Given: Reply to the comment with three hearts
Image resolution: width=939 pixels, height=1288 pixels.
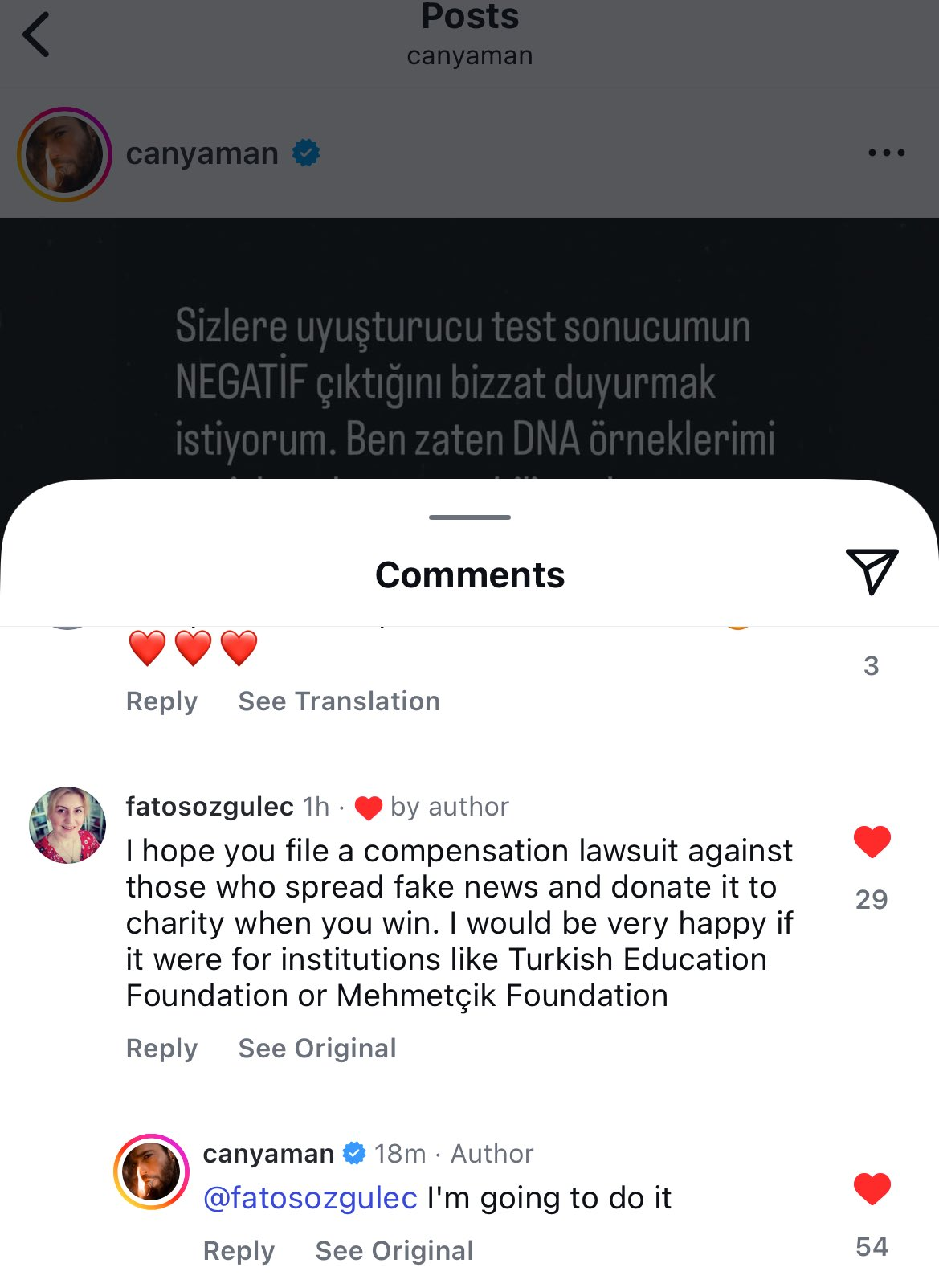Looking at the screenshot, I should tap(161, 701).
